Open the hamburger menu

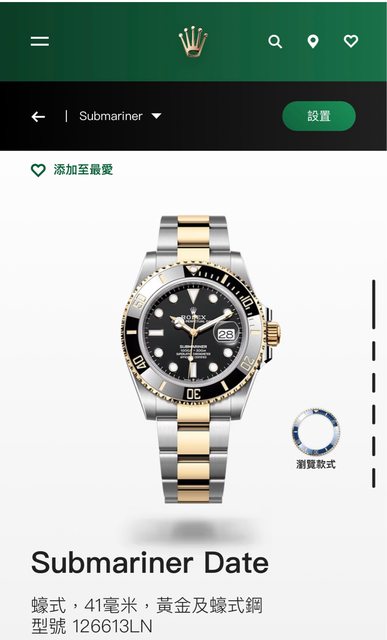(x=40, y=41)
